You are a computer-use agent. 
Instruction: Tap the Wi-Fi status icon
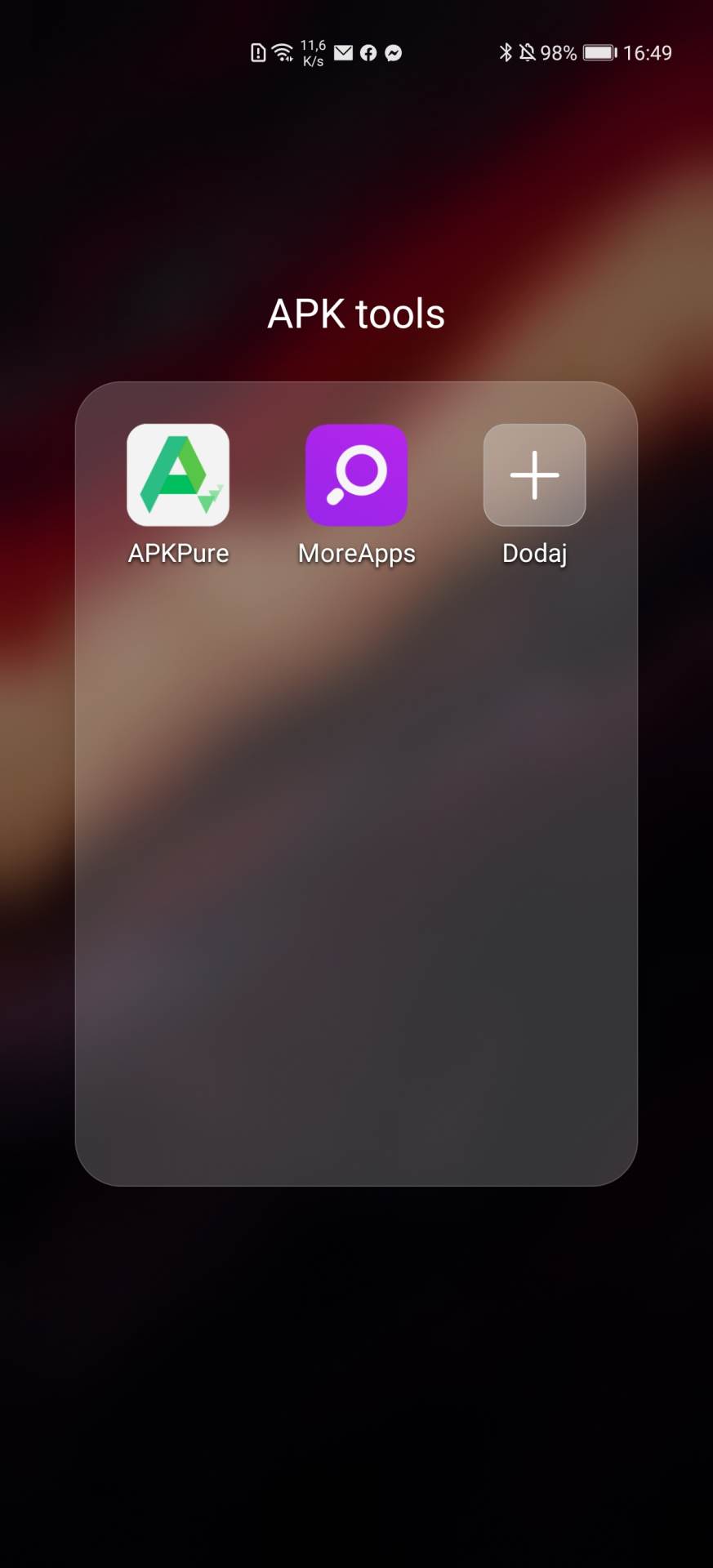pos(281,51)
